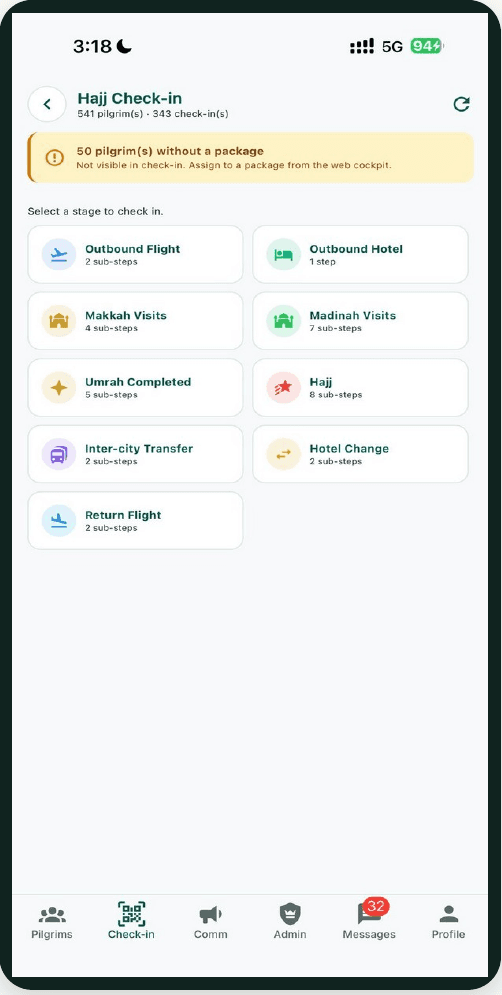Image resolution: width=502 pixels, height=995 pixels.
Task: Open the Admin tab
Action: [x=290, y=922]
